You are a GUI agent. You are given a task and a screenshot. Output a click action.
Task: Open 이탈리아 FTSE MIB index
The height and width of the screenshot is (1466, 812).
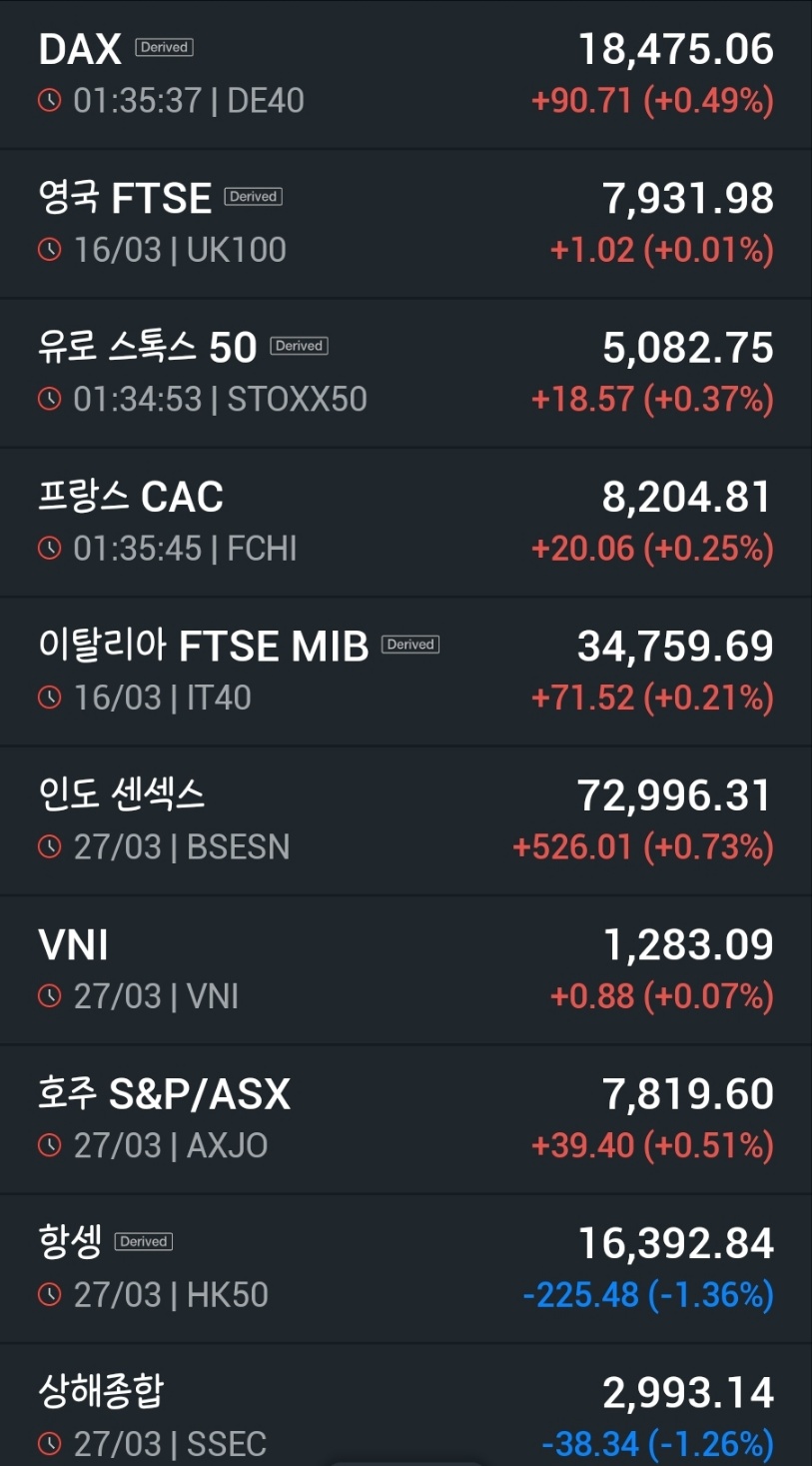click(406, 672)
